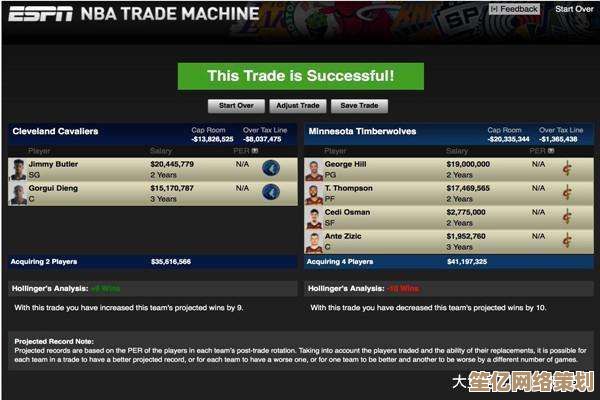Select the Adjust Trade button
Screen dimensions: 600x400
tap(298, 106)
